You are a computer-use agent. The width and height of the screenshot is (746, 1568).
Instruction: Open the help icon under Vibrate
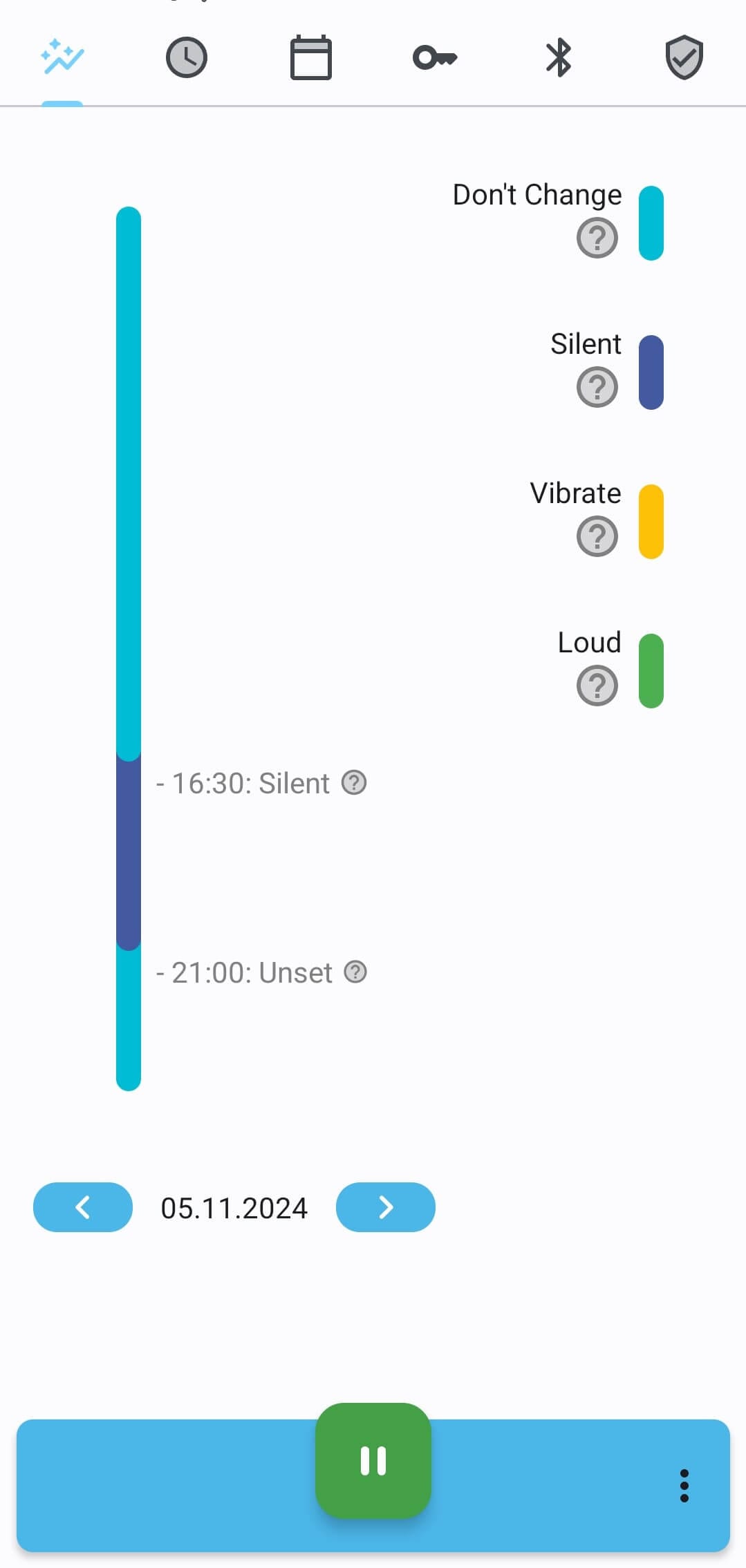click(597, 536)
